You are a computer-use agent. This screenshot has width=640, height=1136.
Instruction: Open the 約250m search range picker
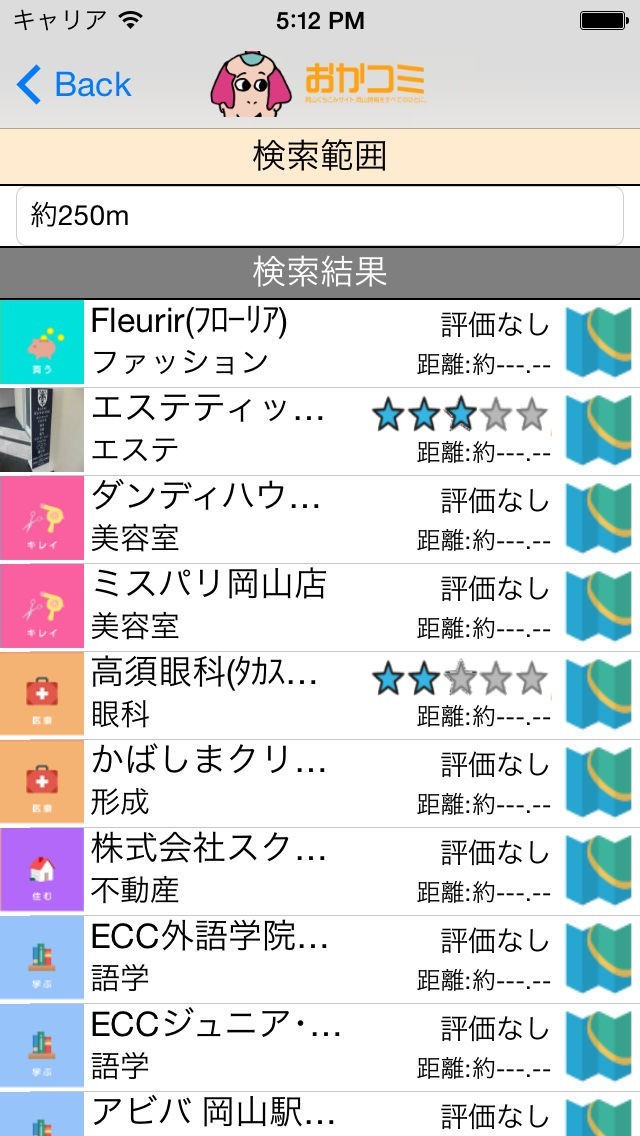point(320,216)
